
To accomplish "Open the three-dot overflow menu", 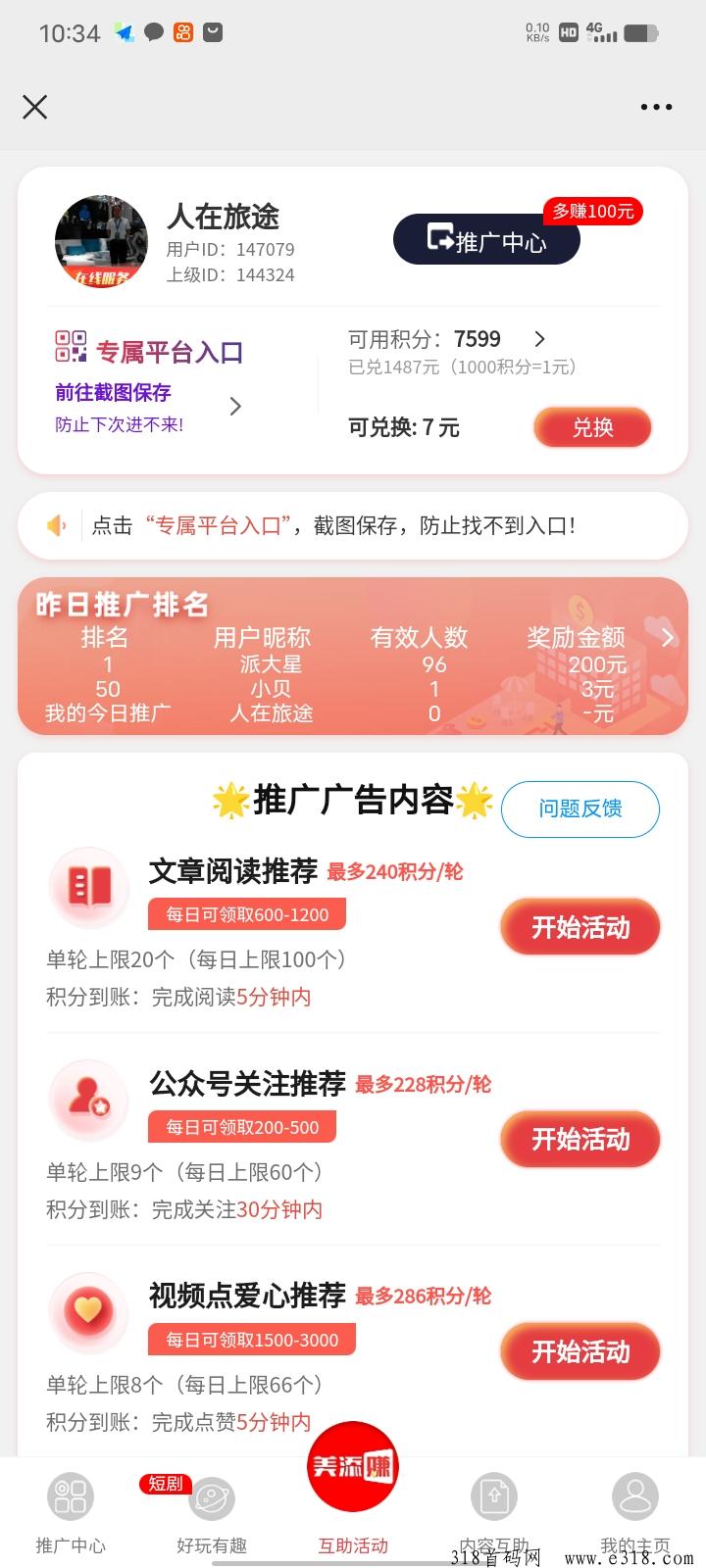I will [x=656, y=107].
